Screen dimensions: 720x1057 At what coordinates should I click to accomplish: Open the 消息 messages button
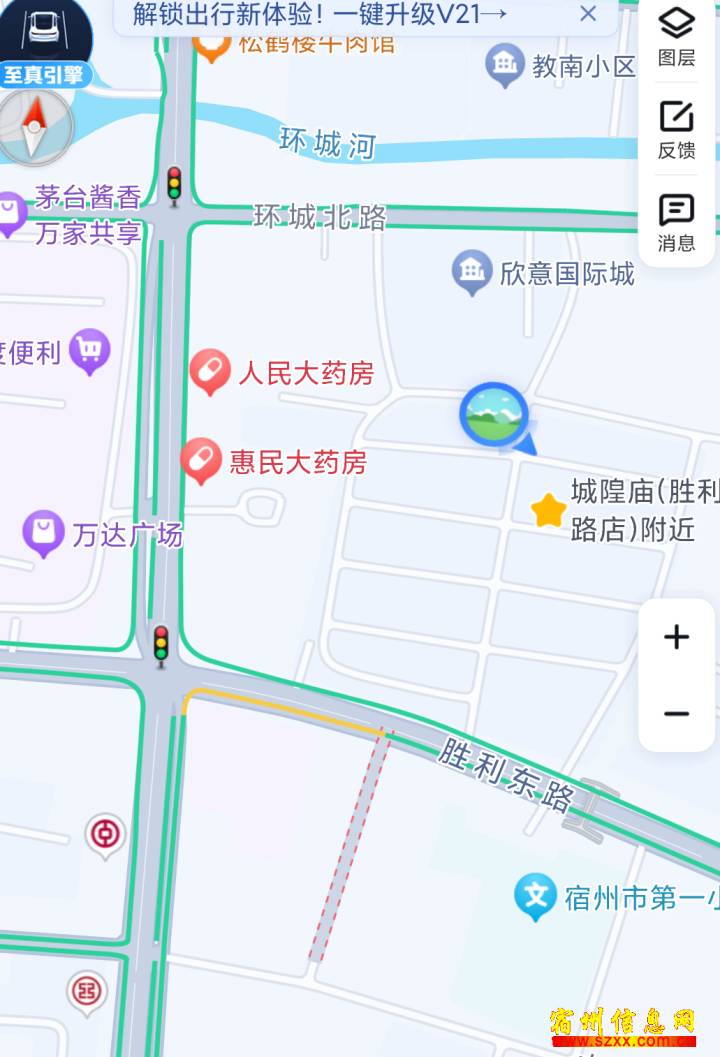677,222
